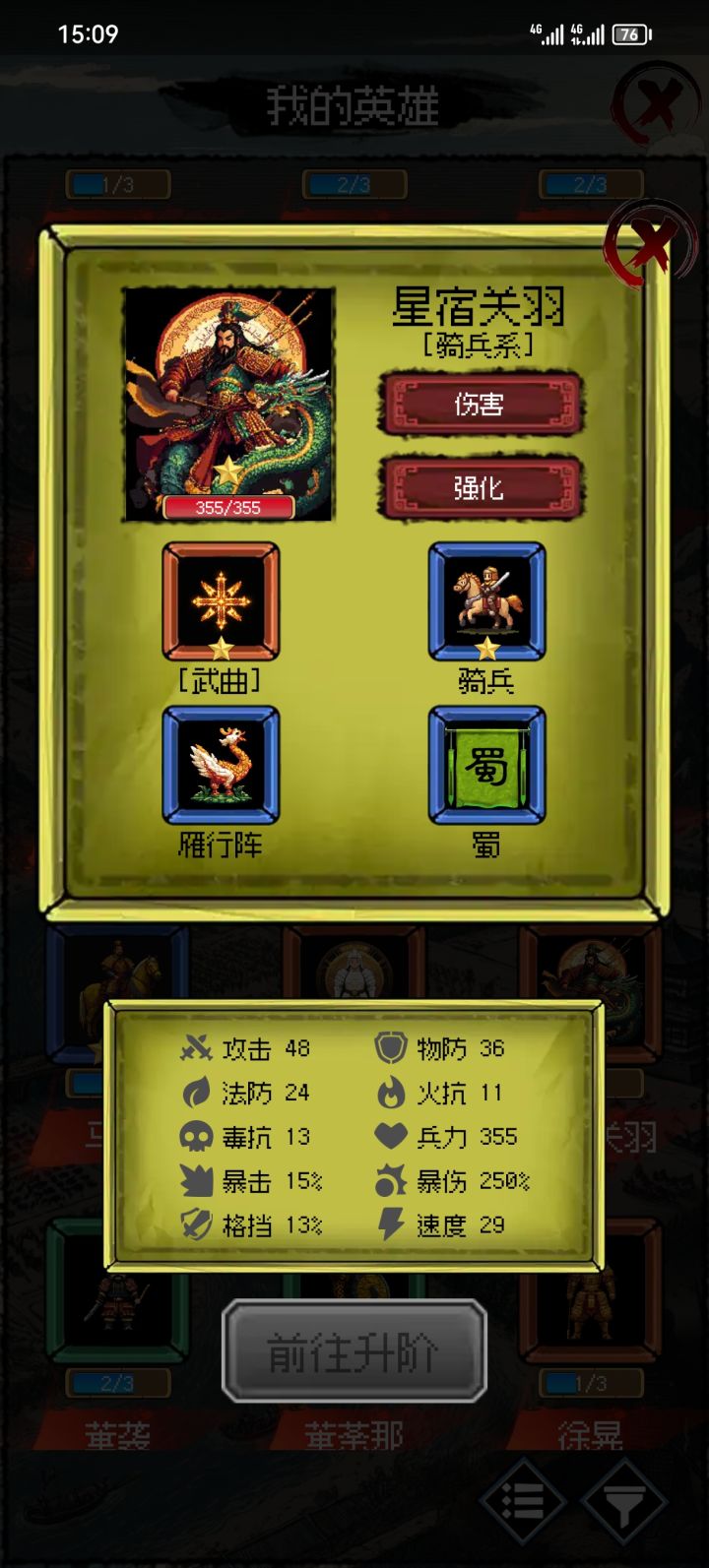Click the 攻击 attack stat icon
Screen dimensions: 709x1568
[x=195, y=1048]
